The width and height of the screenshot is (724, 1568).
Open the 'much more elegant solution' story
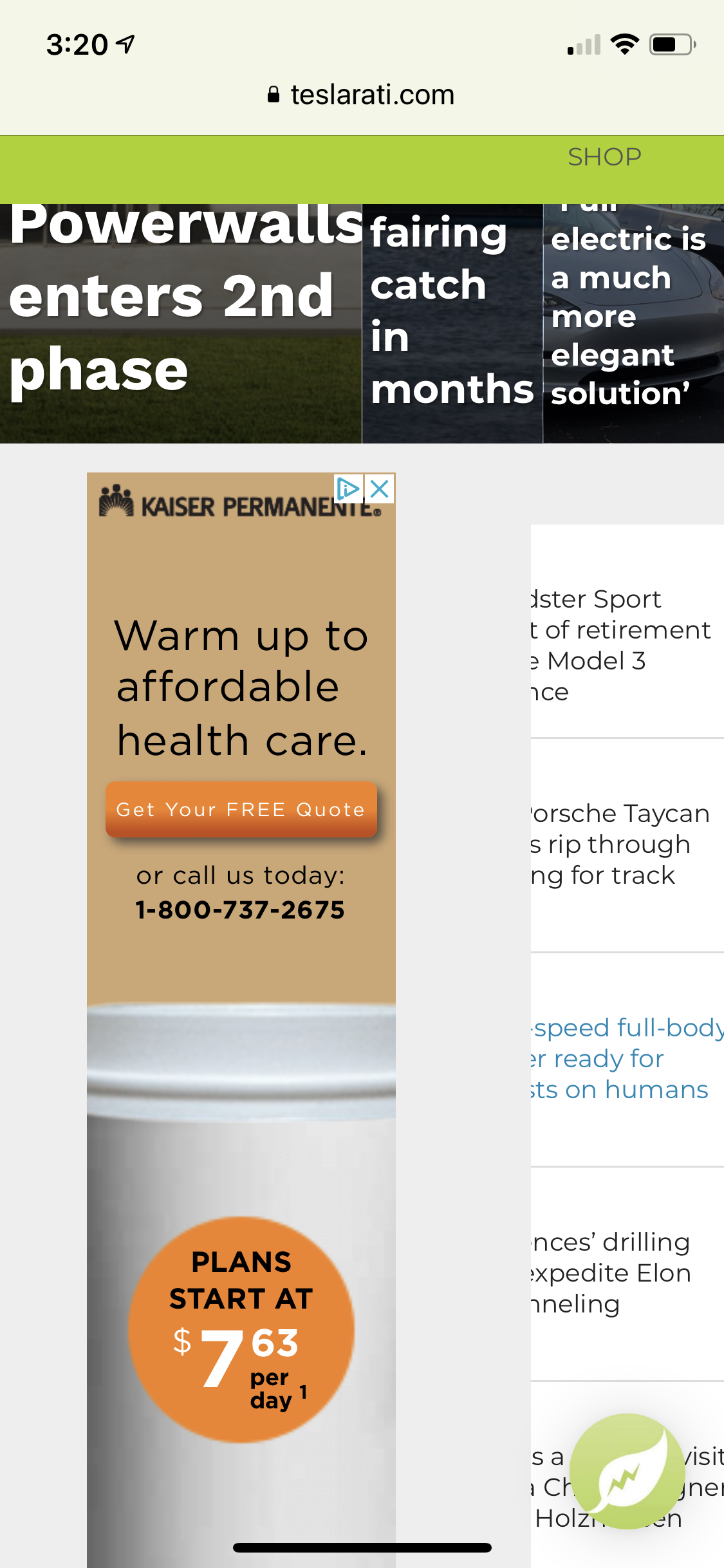[634, 323]
